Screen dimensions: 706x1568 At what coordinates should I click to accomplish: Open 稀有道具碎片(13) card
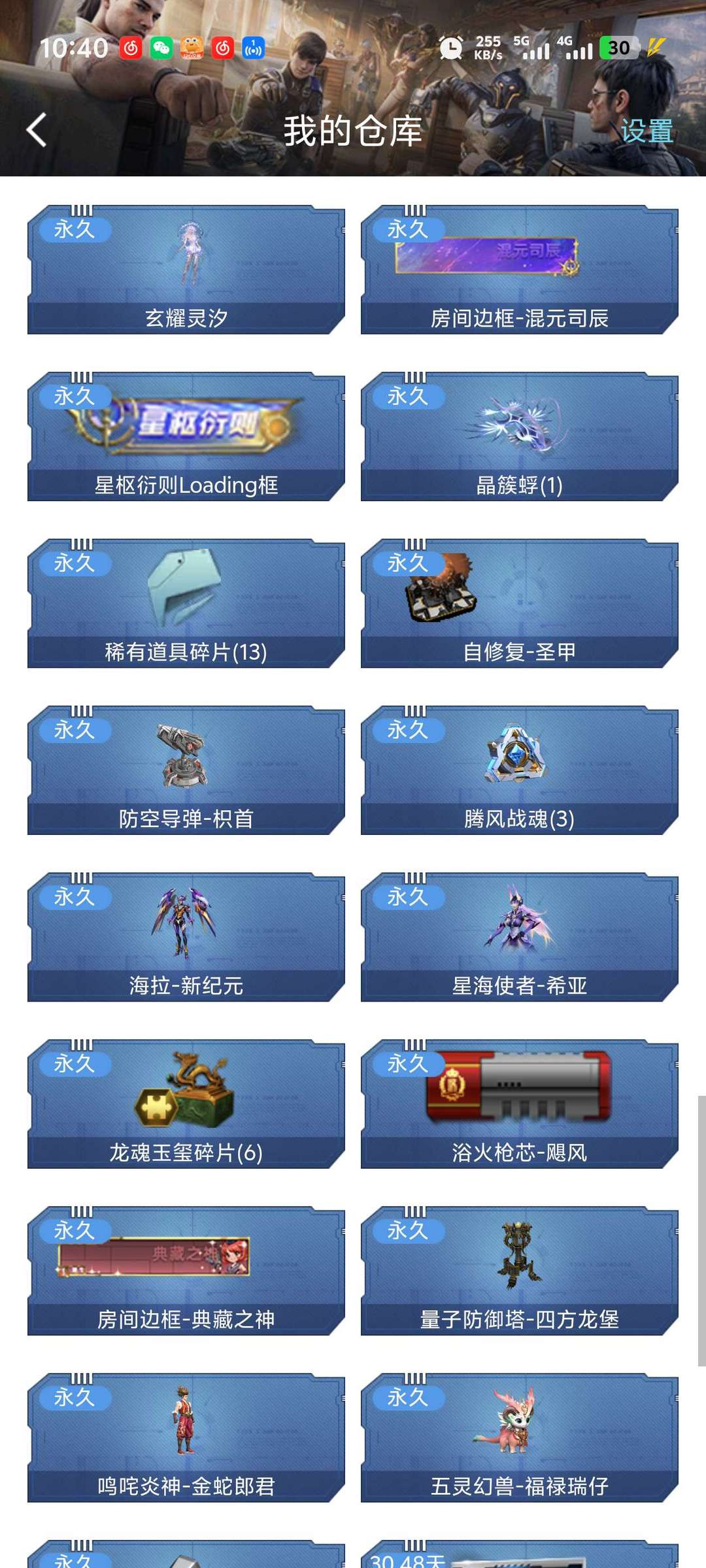tap(186, 603)
